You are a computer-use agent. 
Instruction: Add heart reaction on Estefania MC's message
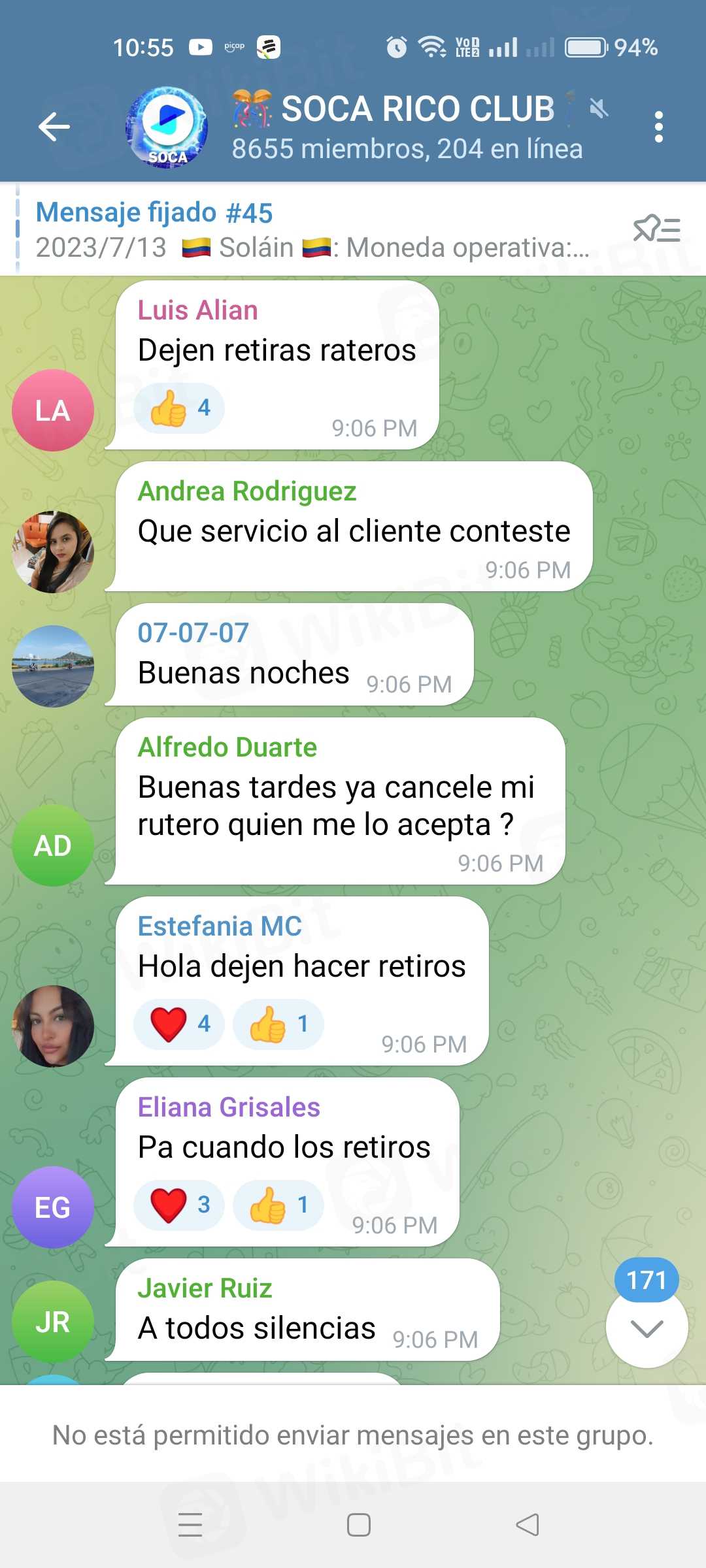[x=179, y=1024]
